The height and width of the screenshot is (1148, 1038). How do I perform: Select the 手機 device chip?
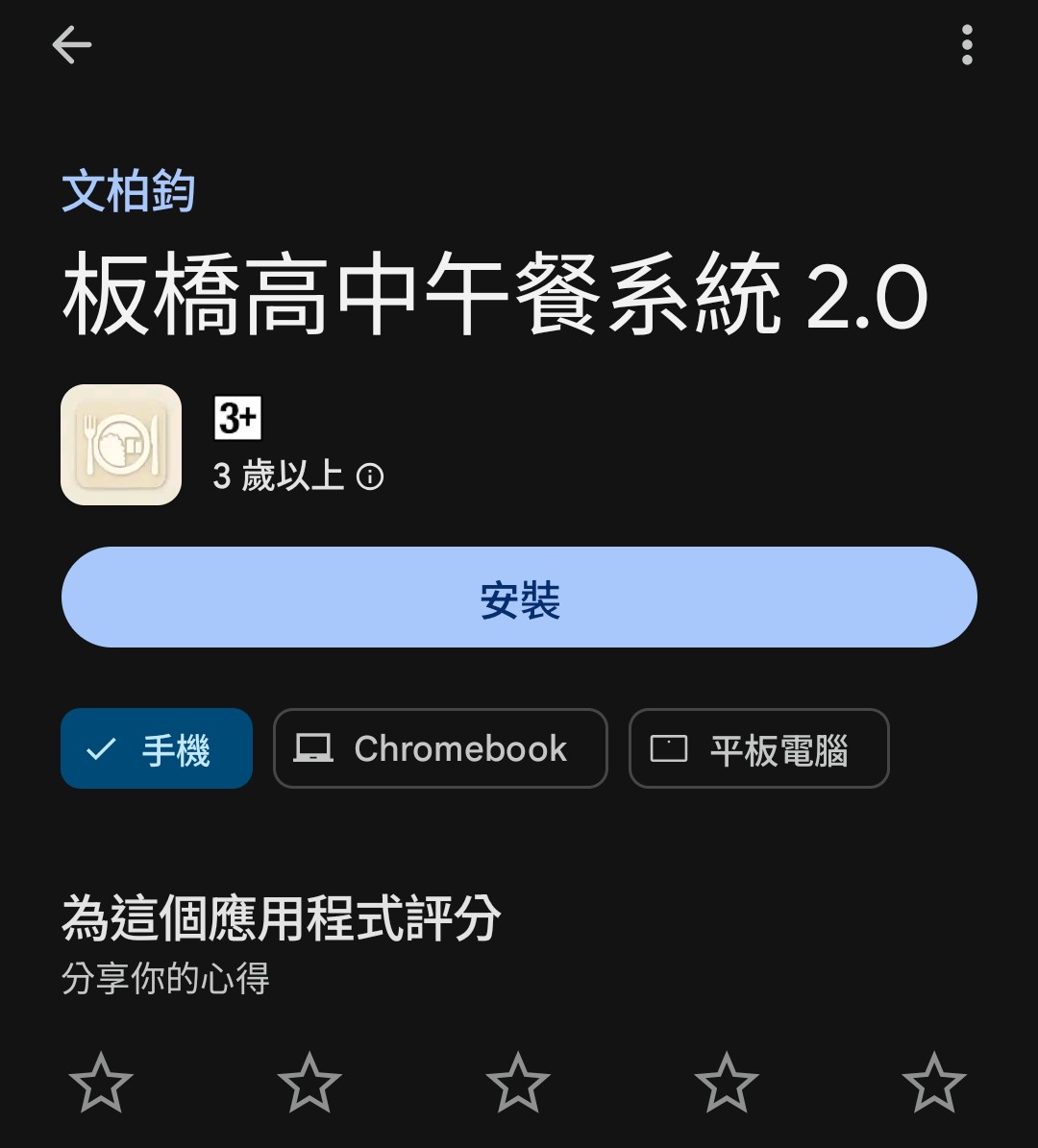(157, 748)
